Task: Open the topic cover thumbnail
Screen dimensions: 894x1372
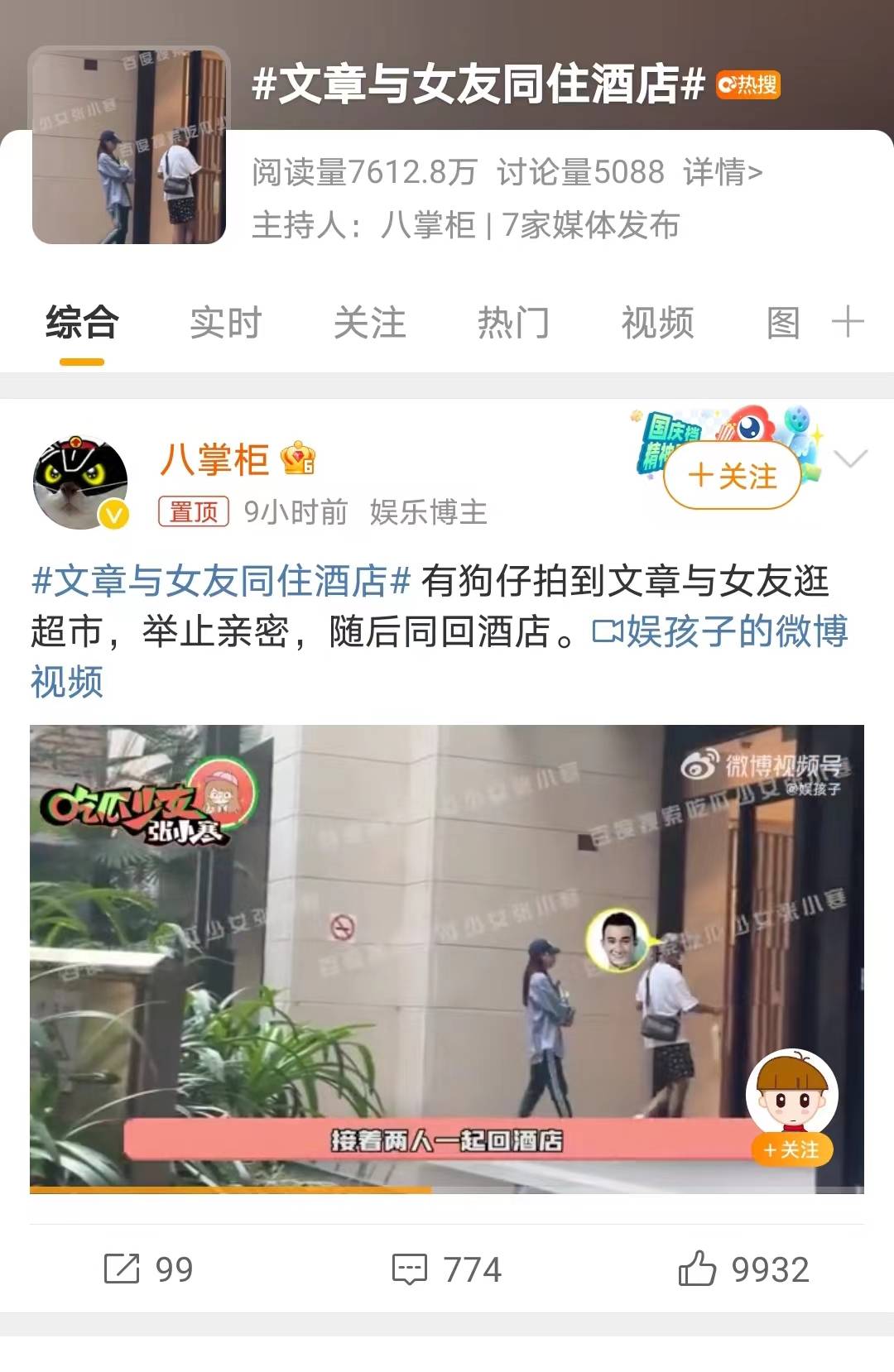Action: (129, 146)
